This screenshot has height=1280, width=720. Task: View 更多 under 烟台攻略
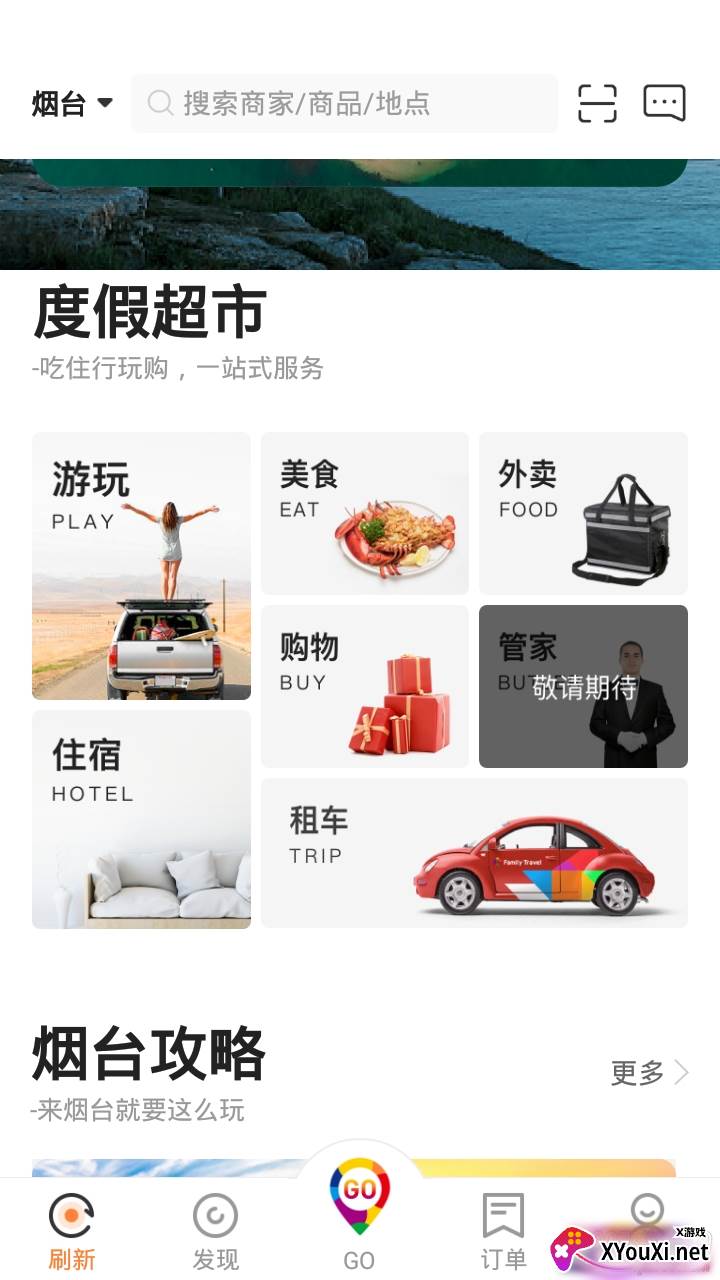(x=650, y=1073)
